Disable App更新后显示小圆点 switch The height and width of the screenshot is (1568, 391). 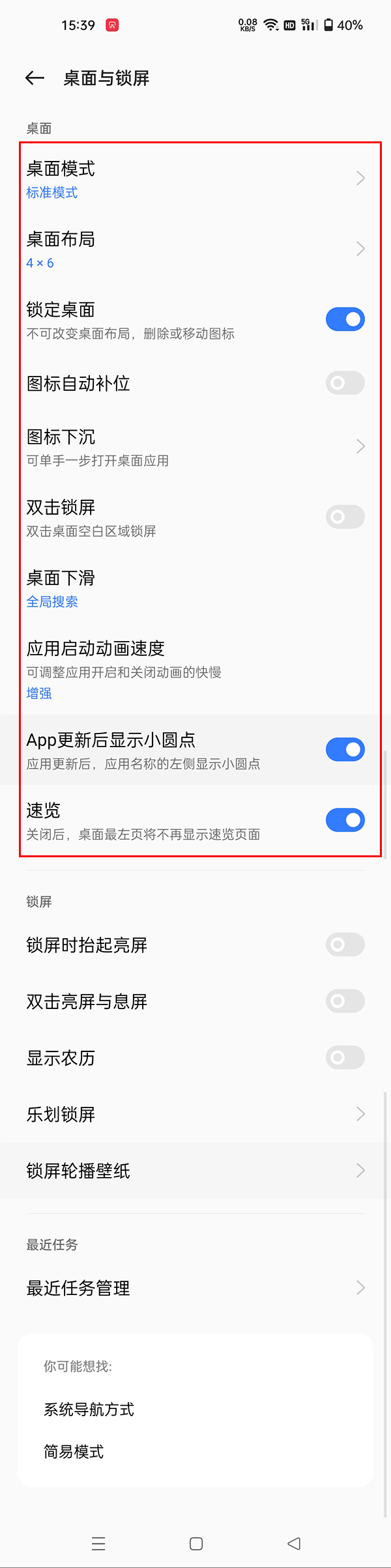pyautogui.click(x=345, y=750)
